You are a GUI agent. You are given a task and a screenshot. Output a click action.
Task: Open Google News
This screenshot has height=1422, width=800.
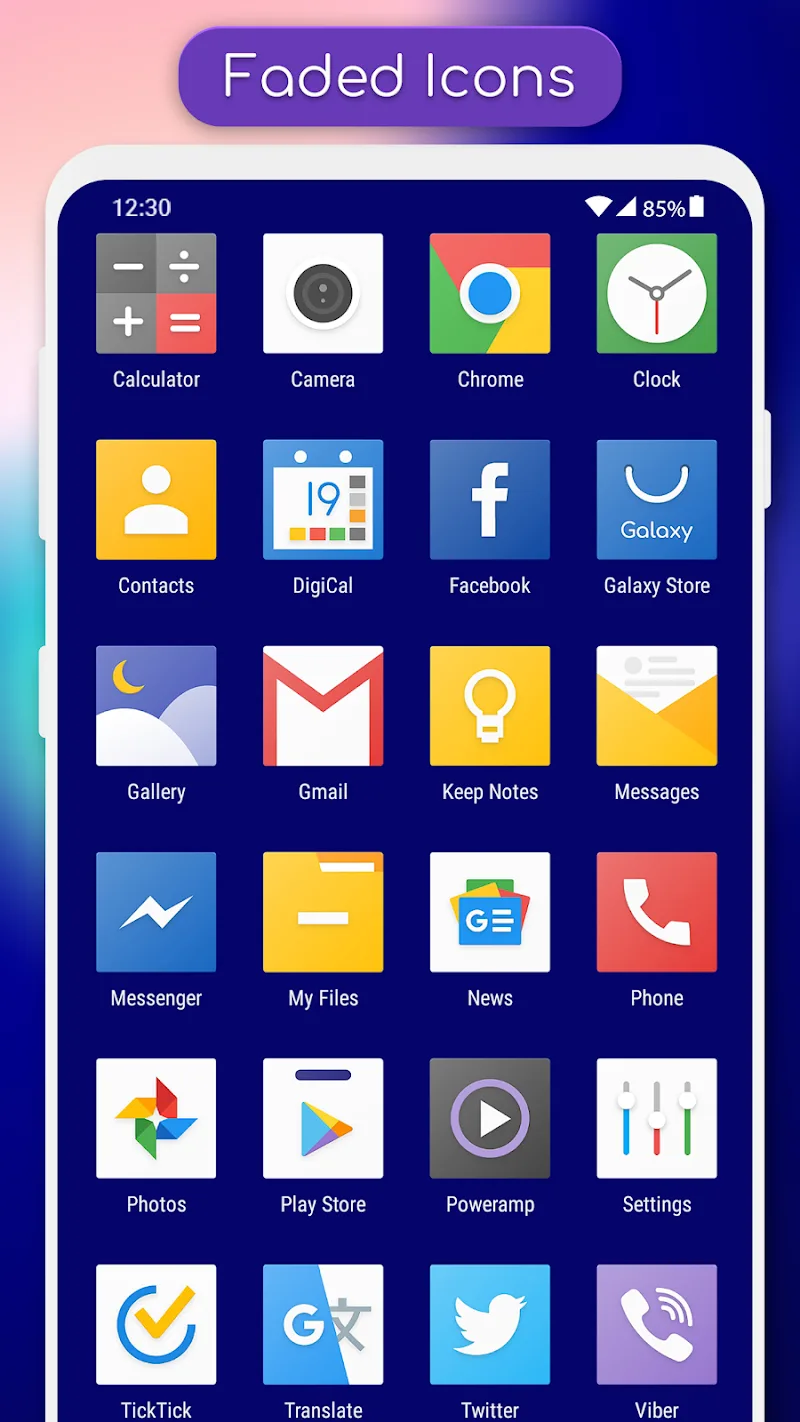pos(490,911)
